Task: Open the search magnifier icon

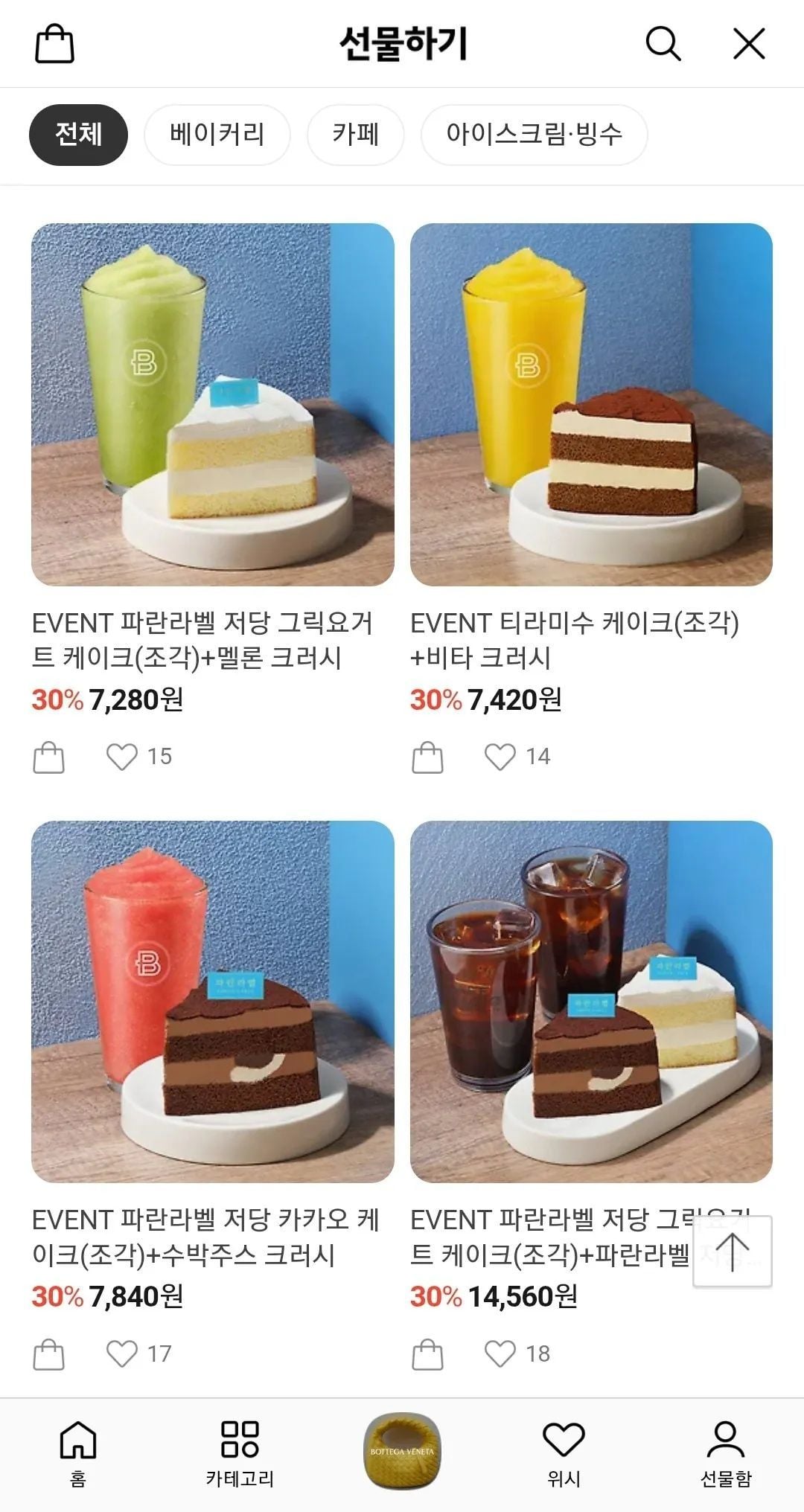Action: pos(663,44)
